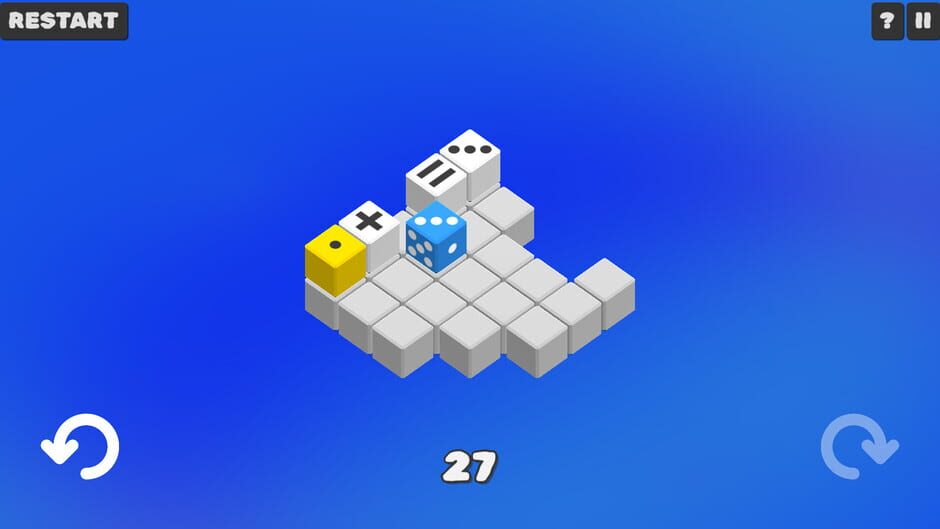Image resolution: width=940 pixels, height=529 pixels.
Task: Undo the last move
Action: pyautogui.click(x=80, y=446)
